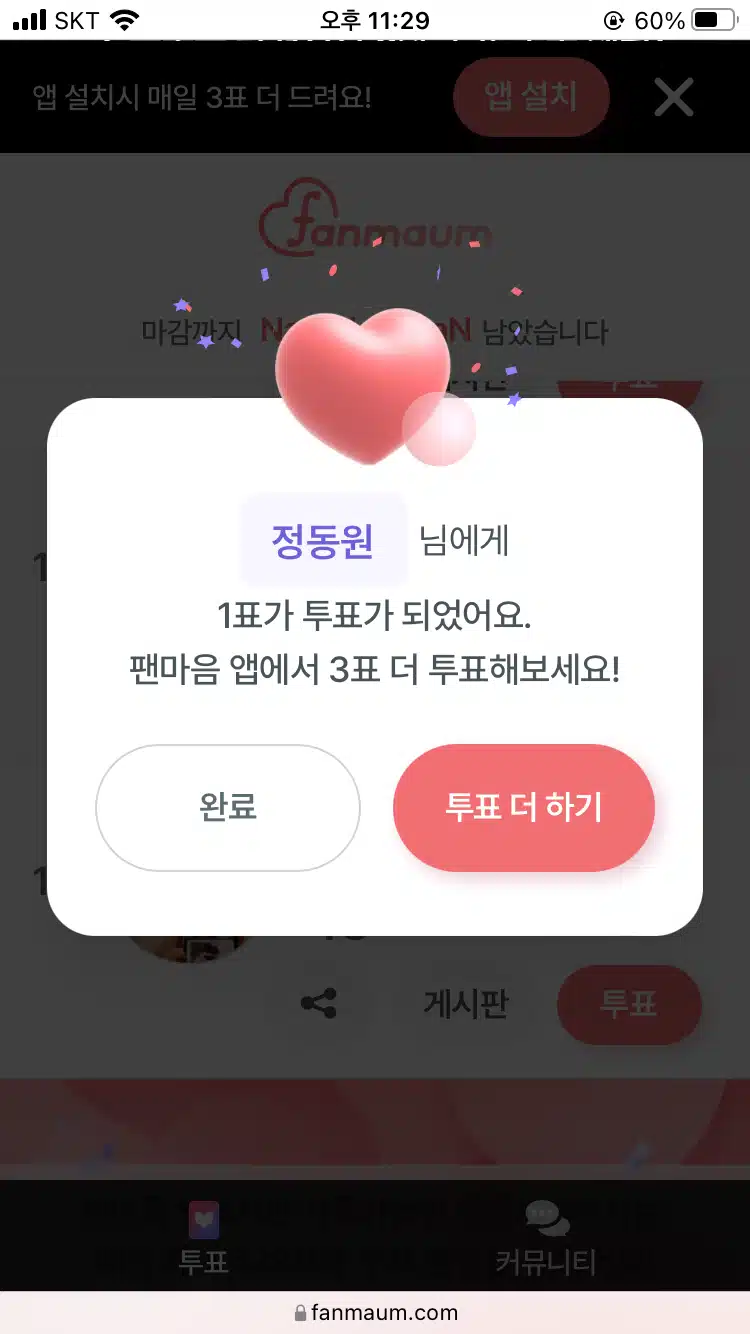
Task: Tap 완료 to close the vote dialog
Action: coord(228,807)
